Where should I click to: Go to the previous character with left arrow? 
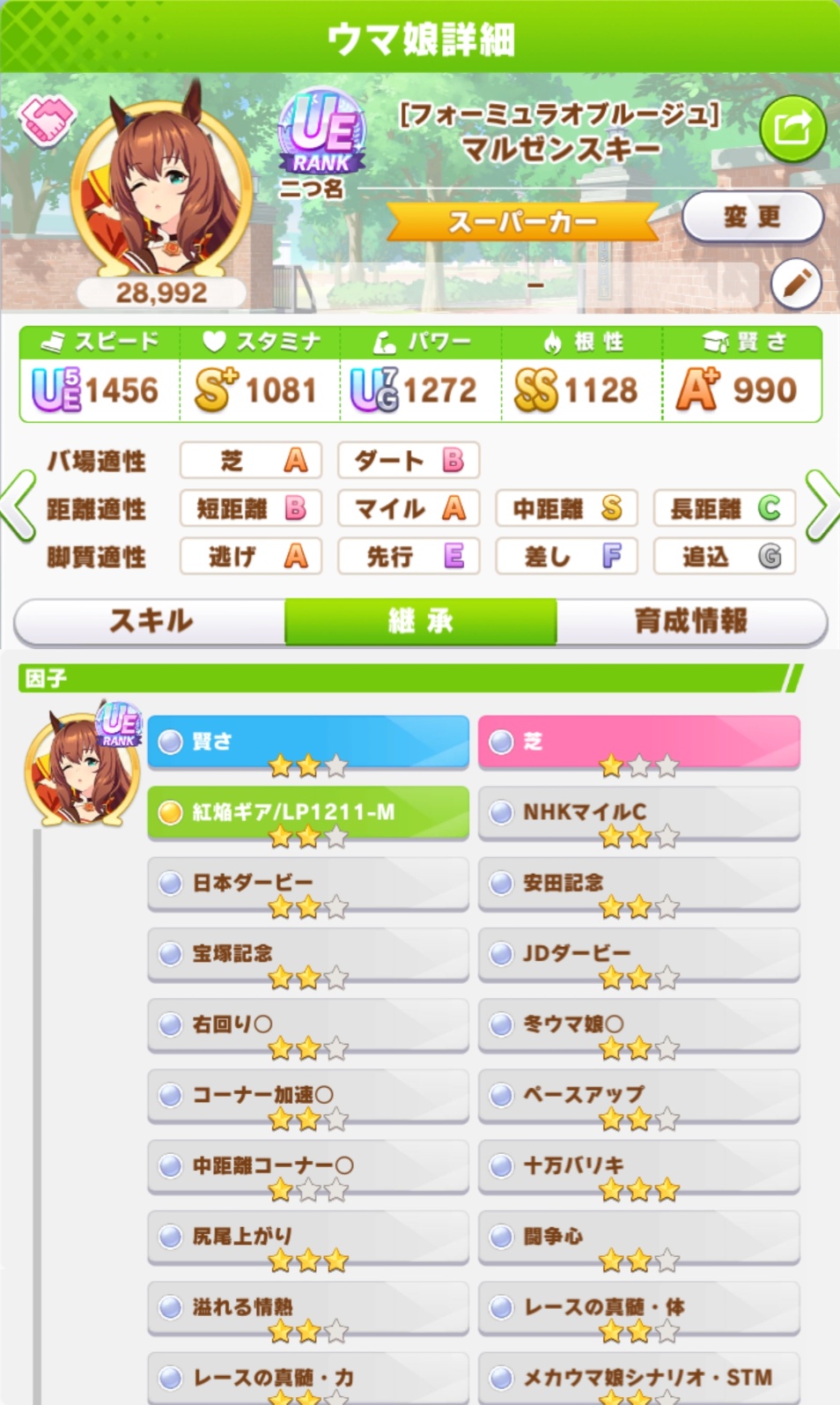click(19, 507)
